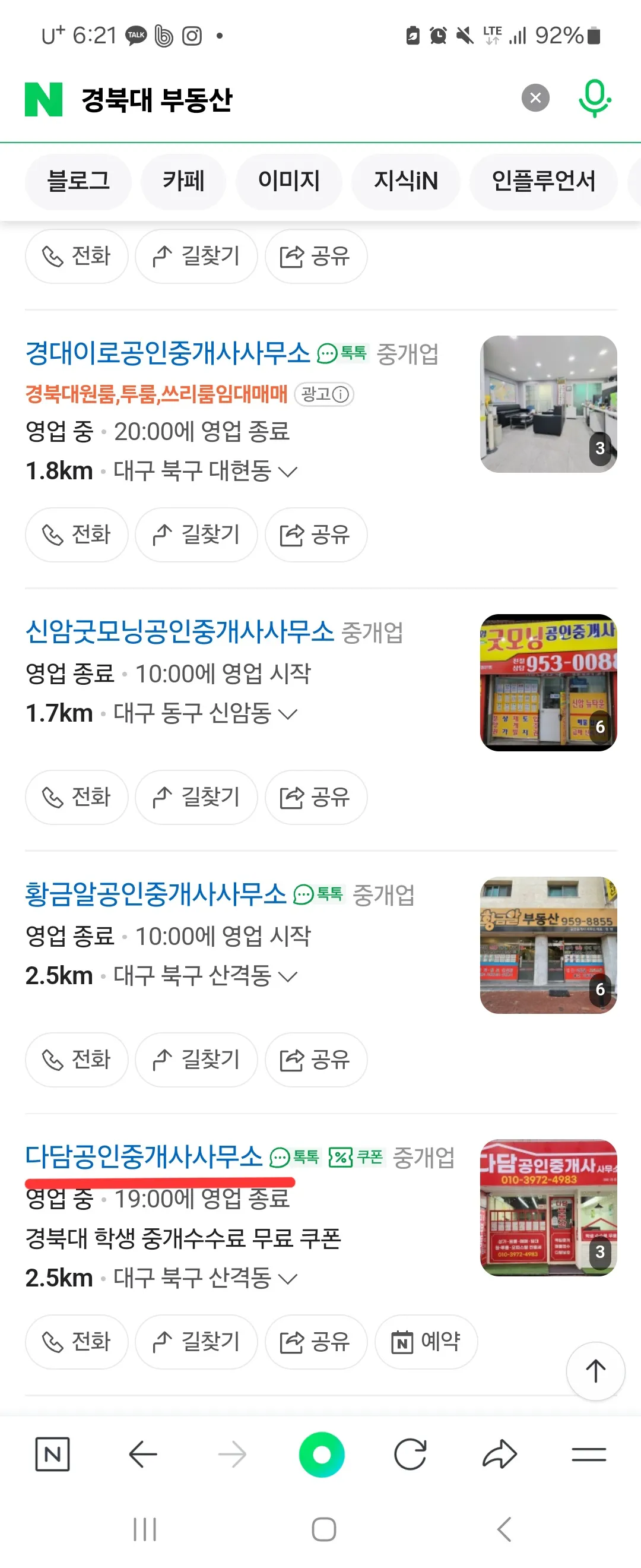This screenshot has width=641, height=1568.
Task: Switch to the 이미지 tab
Action: (x=288, y=181)
